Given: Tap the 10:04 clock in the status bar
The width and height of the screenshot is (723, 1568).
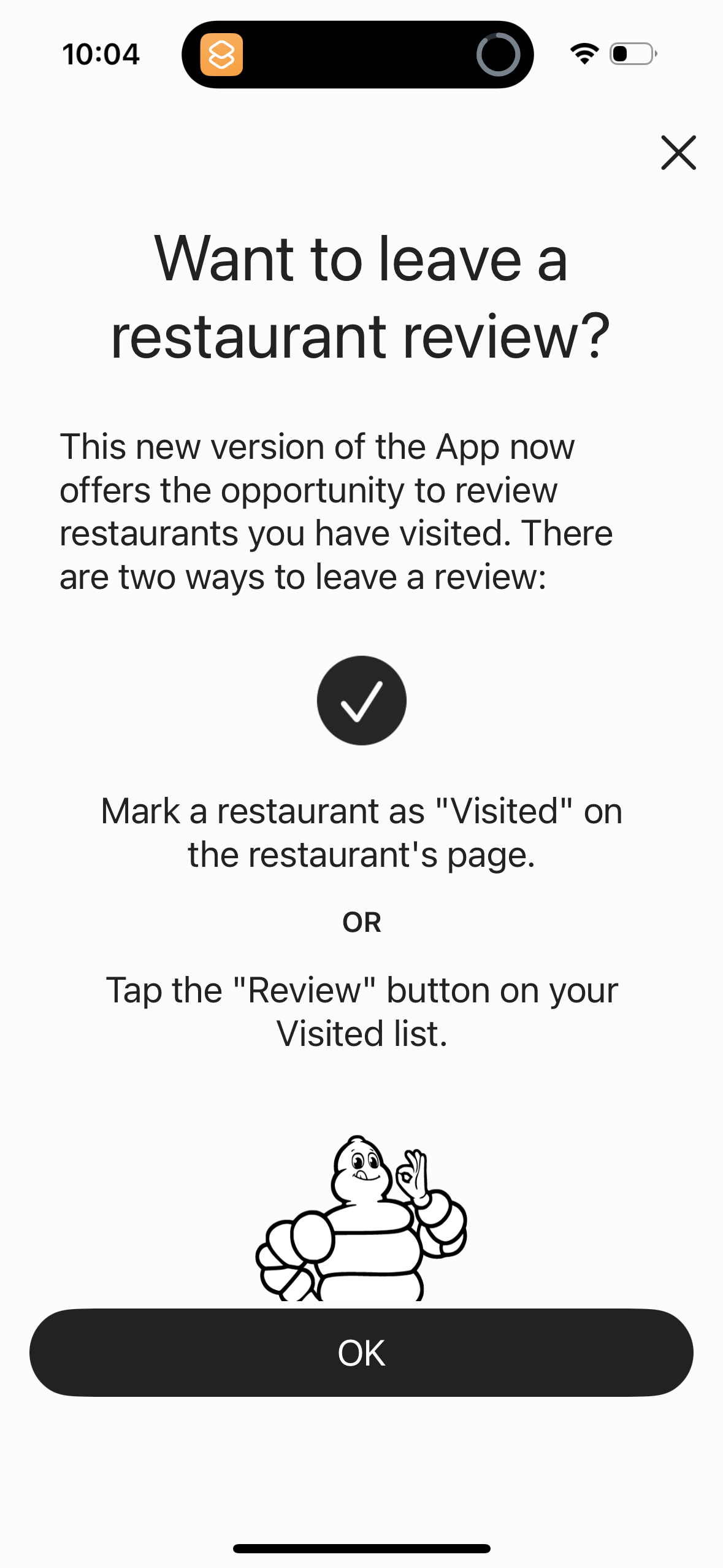Looking at the screenshot, I should (x=102, y=54).
